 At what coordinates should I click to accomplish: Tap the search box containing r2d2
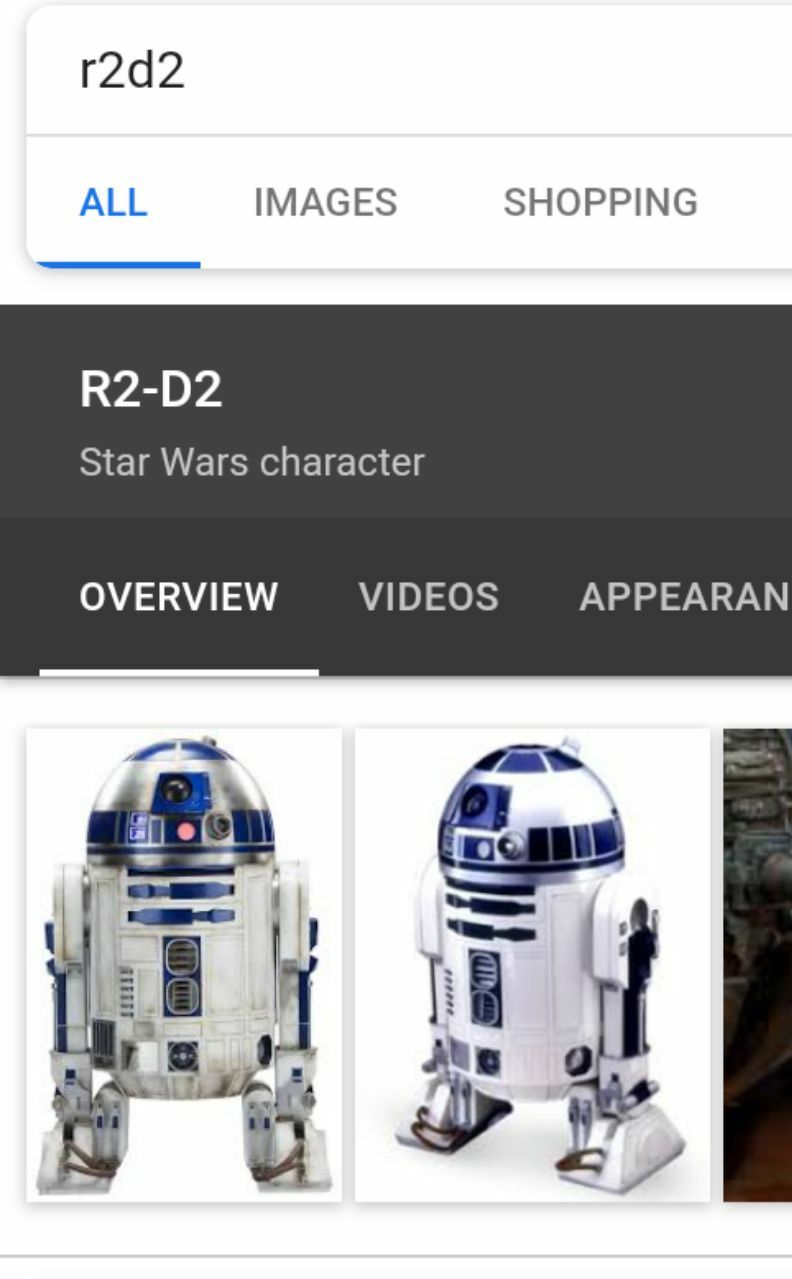click(x=400, y=72)
